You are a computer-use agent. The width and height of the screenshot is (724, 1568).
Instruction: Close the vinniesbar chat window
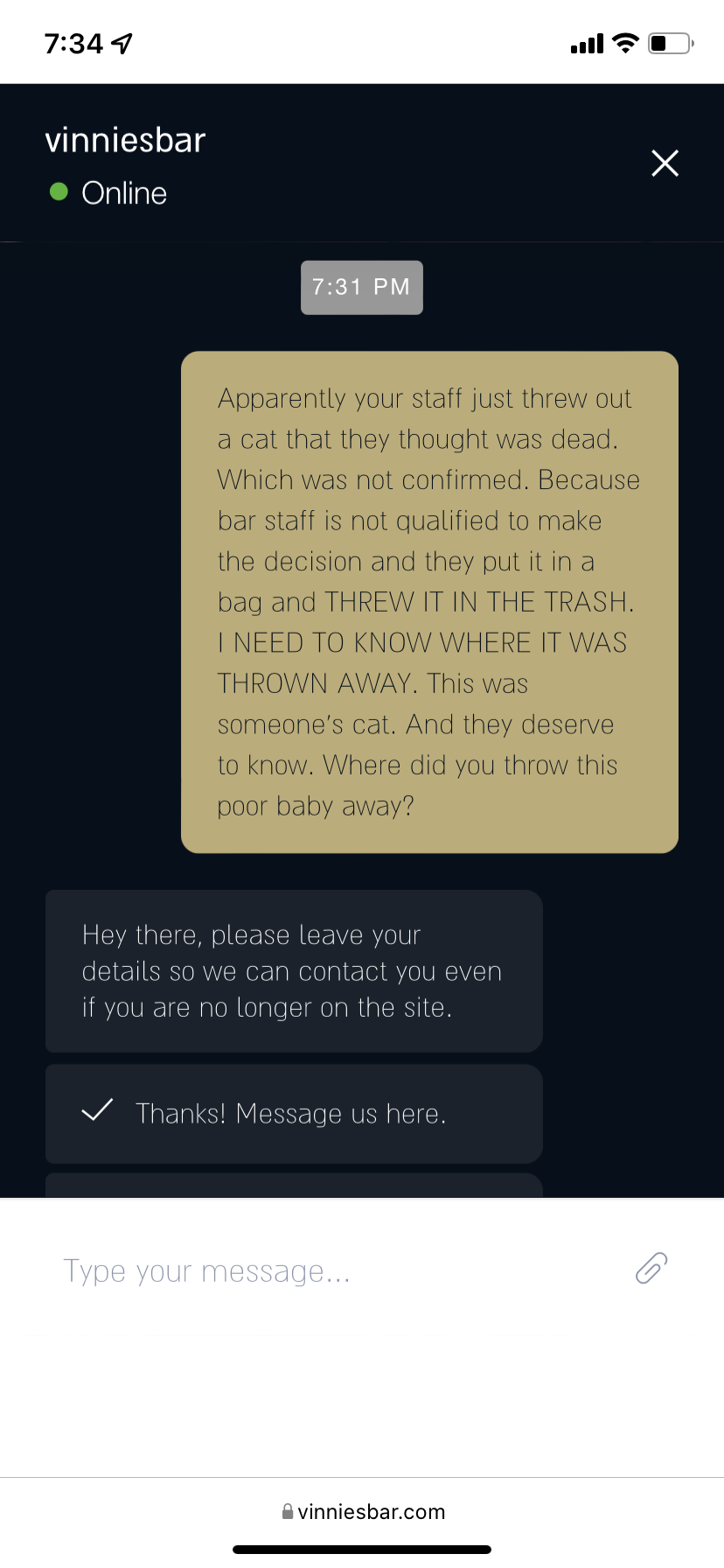(x=665, y=163)
